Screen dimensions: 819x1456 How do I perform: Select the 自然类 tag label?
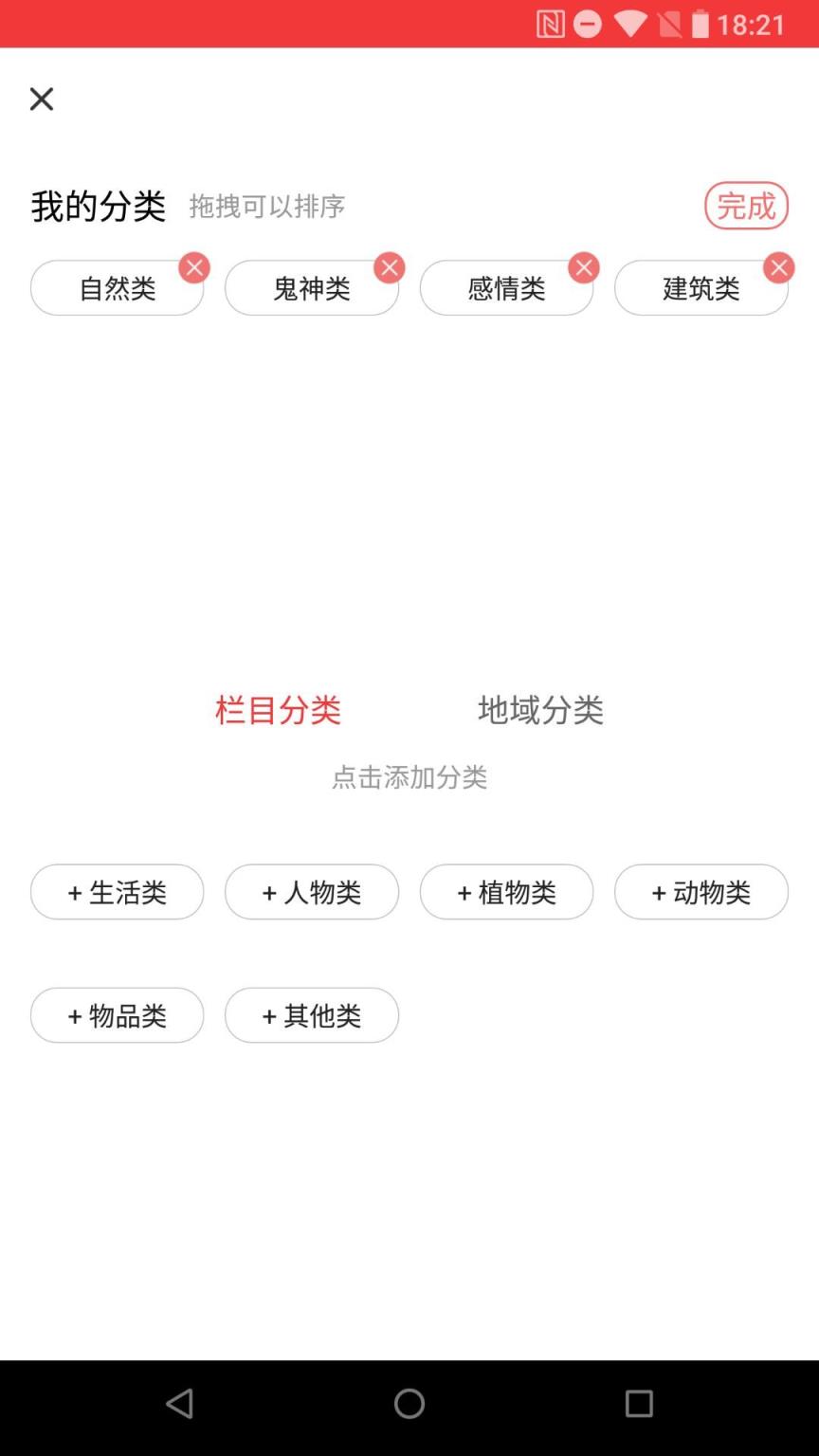pyautogui.click(x=117, y=288)
